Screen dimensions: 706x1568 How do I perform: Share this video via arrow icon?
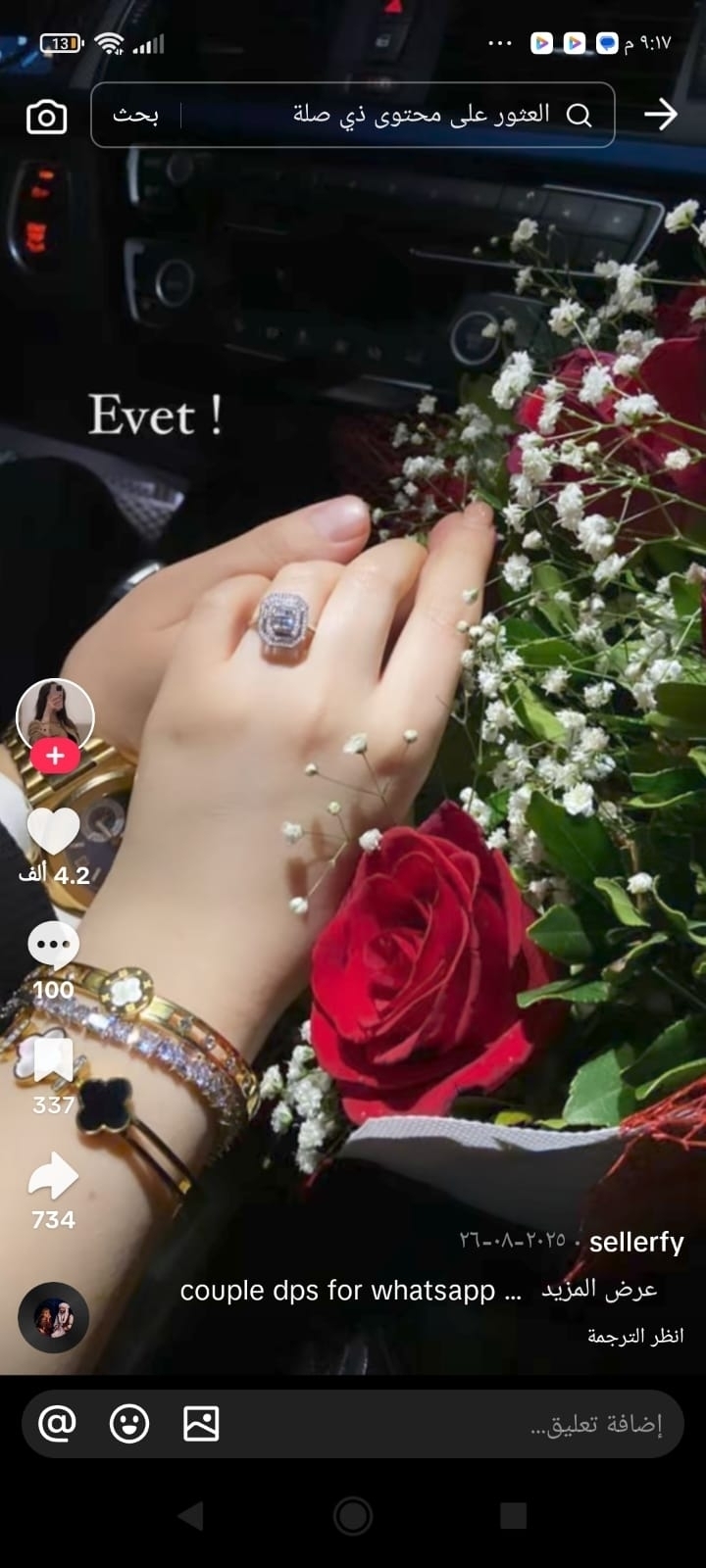(x=53, y=1175)
